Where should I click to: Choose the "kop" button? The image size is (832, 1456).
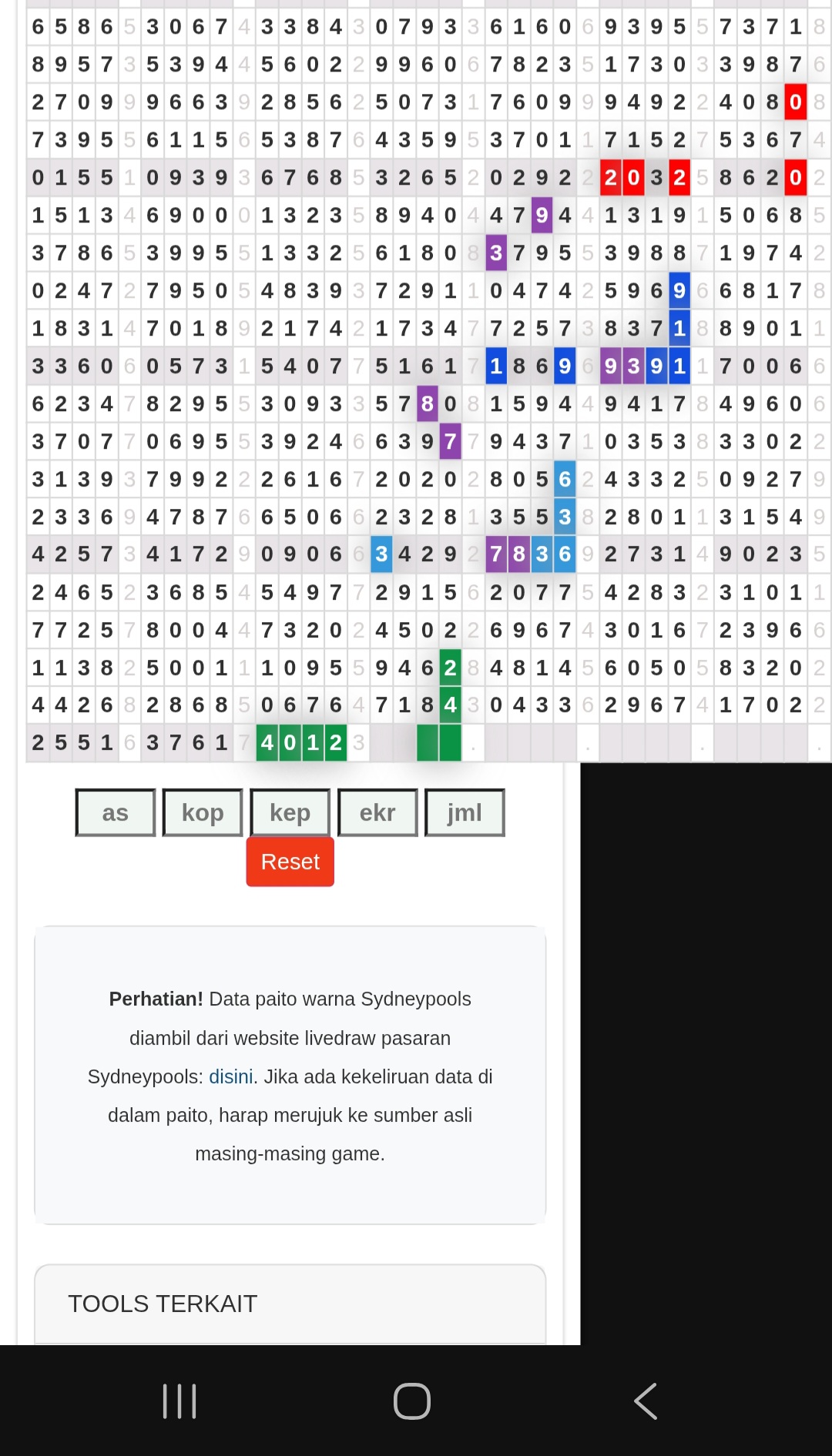(x=203, y=812)
